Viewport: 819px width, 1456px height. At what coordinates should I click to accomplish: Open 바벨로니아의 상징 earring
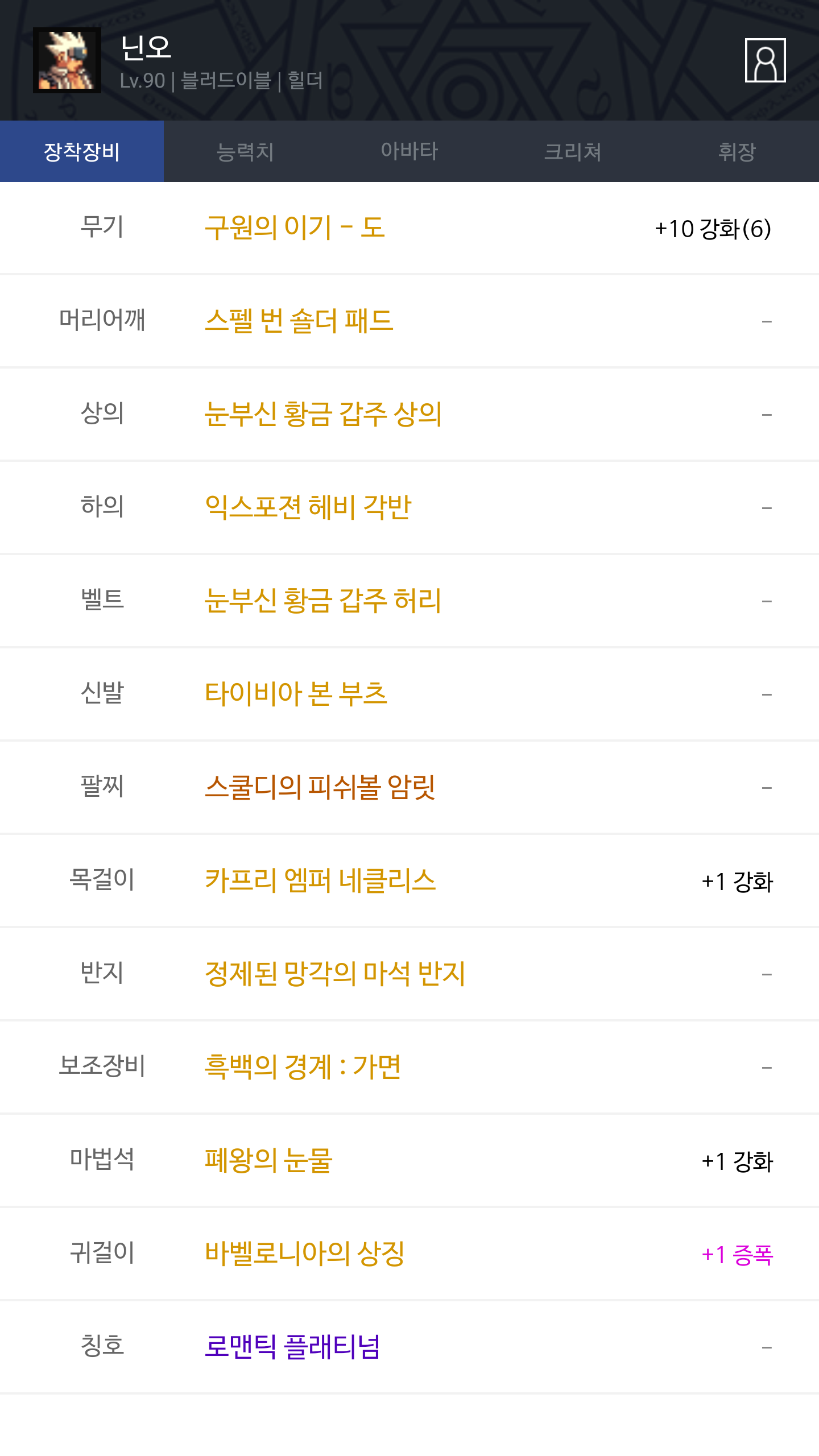tap(305, 1254)
